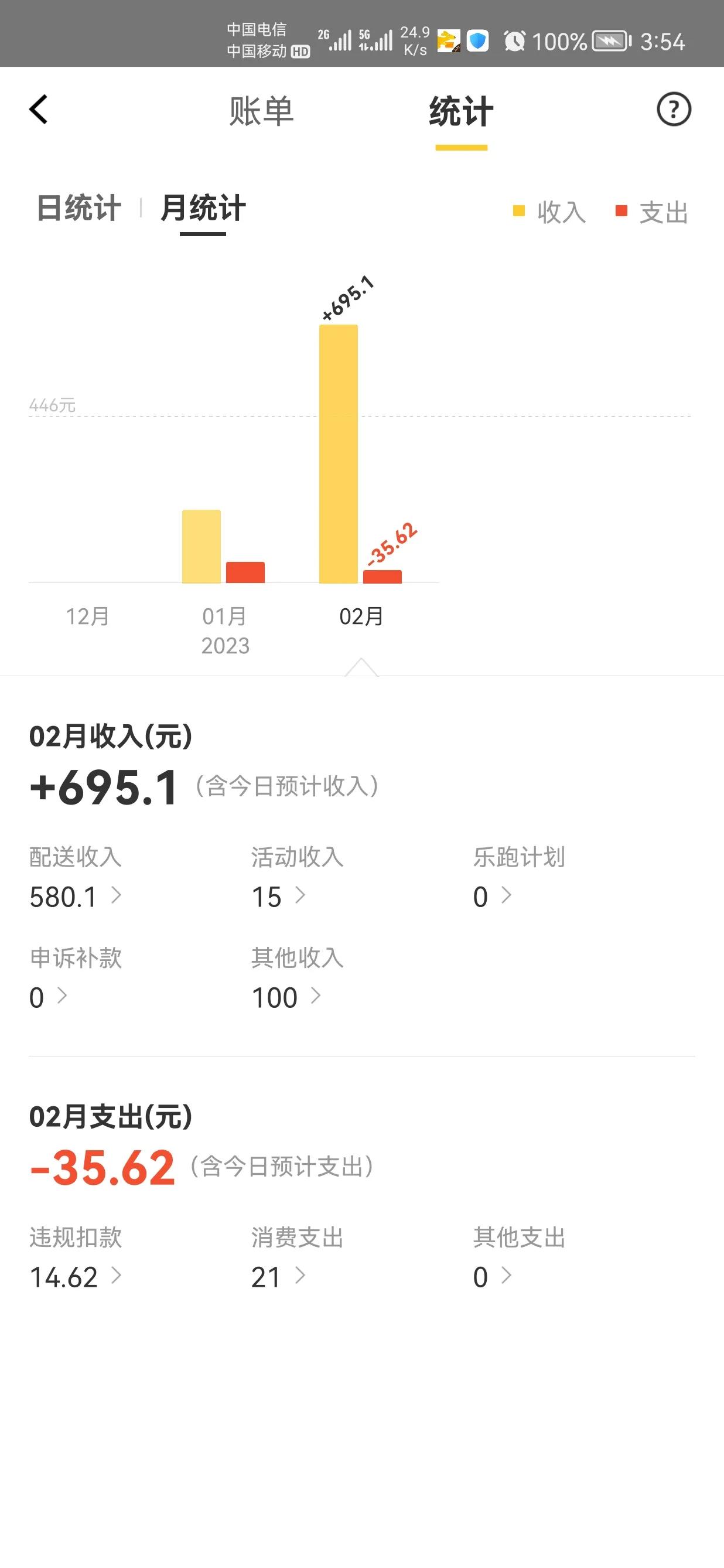Click the back arrow at top left
The width and height of the screenshot is (724, 1568).
click(38, 110)
